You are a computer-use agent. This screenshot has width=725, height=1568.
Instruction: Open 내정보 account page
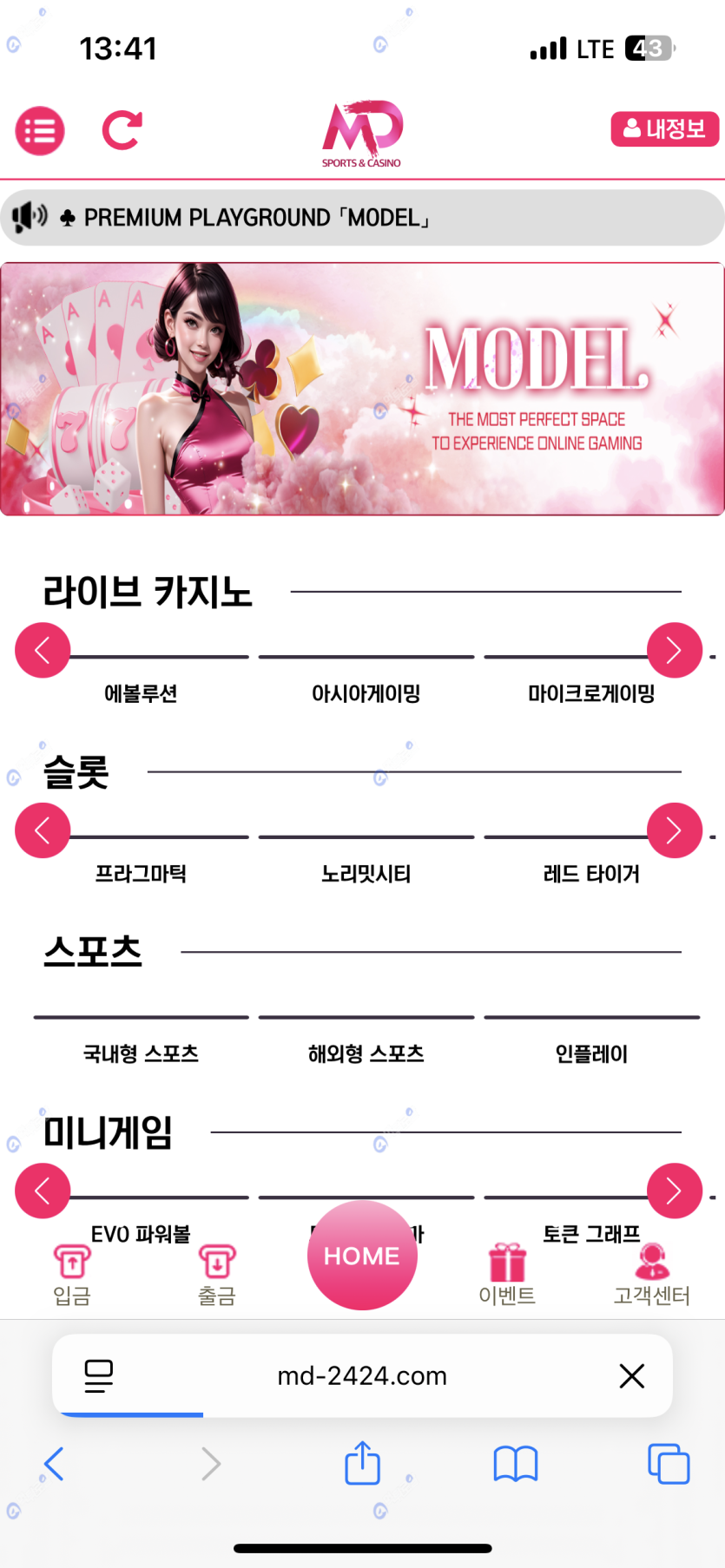664,129
